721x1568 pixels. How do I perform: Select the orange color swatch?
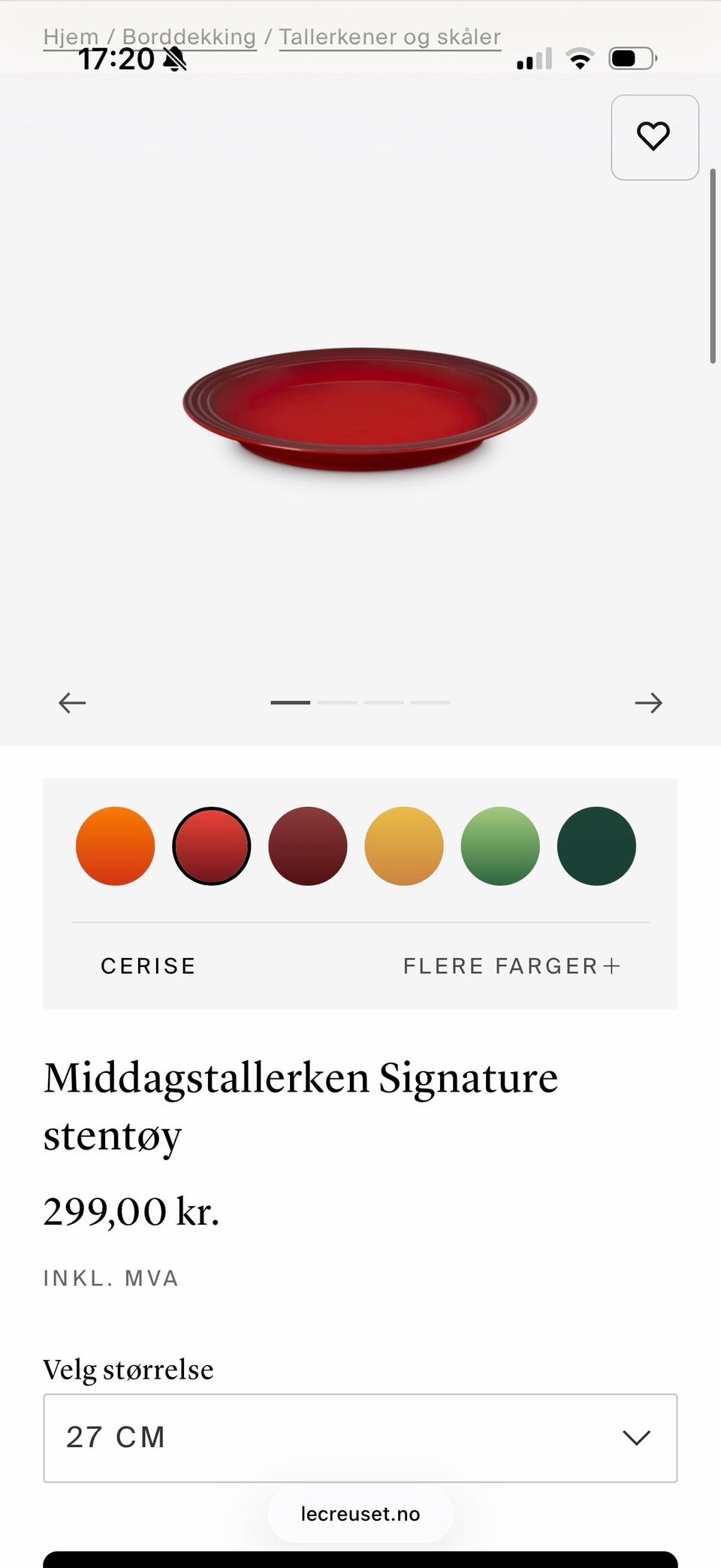tap(115, 846)
